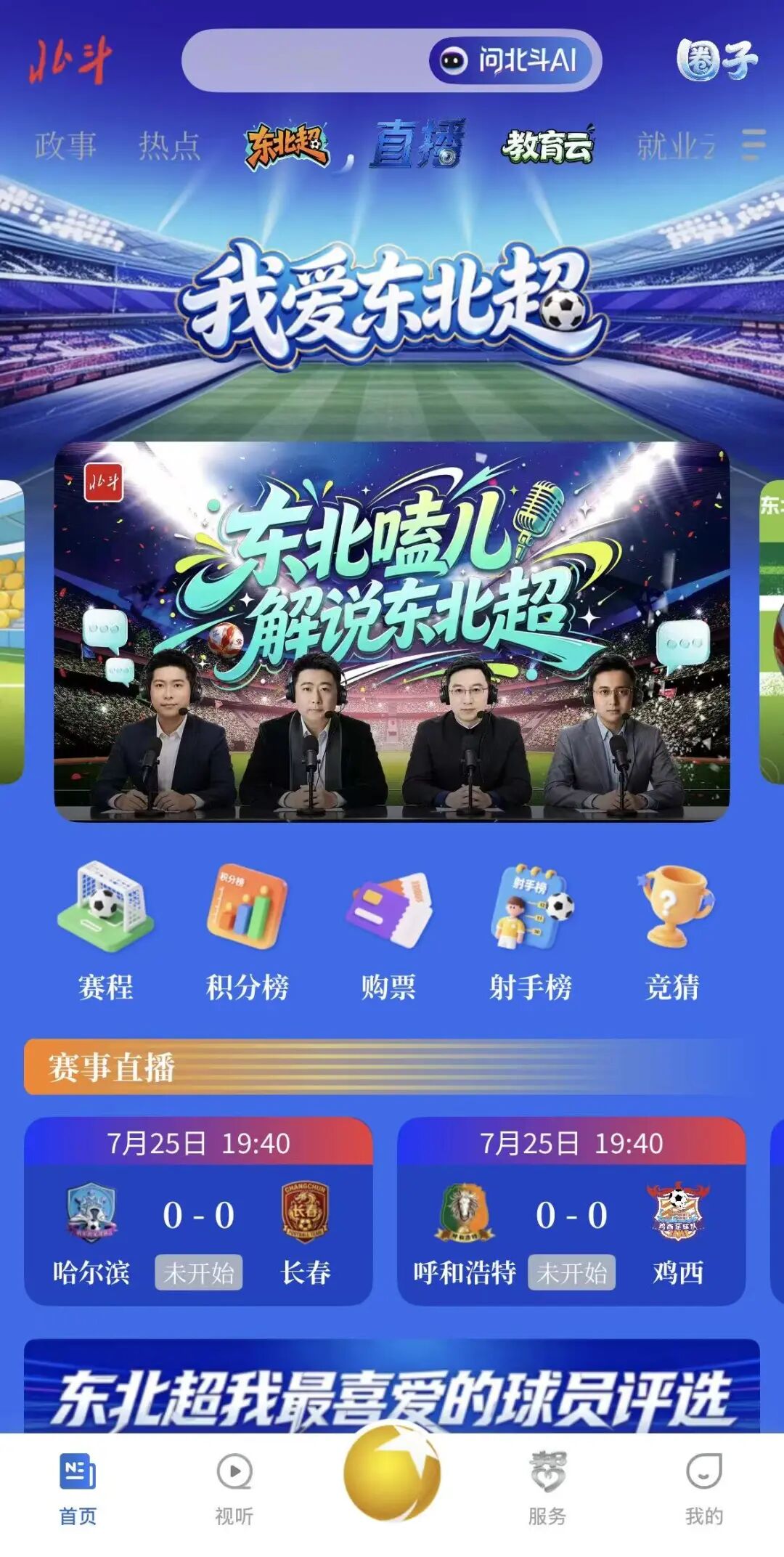
Task: Tap the 问北斗AI button
Action: (514, 60)
